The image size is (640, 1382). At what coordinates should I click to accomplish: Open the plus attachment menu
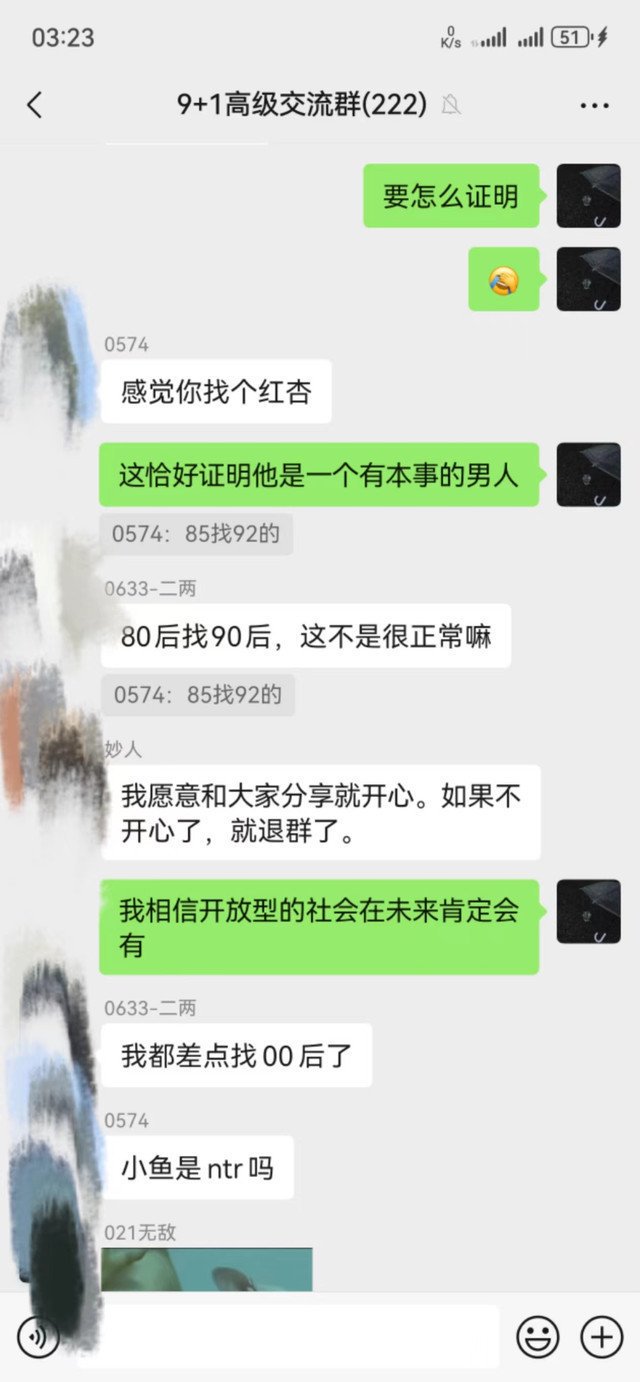click(602, 1337)
